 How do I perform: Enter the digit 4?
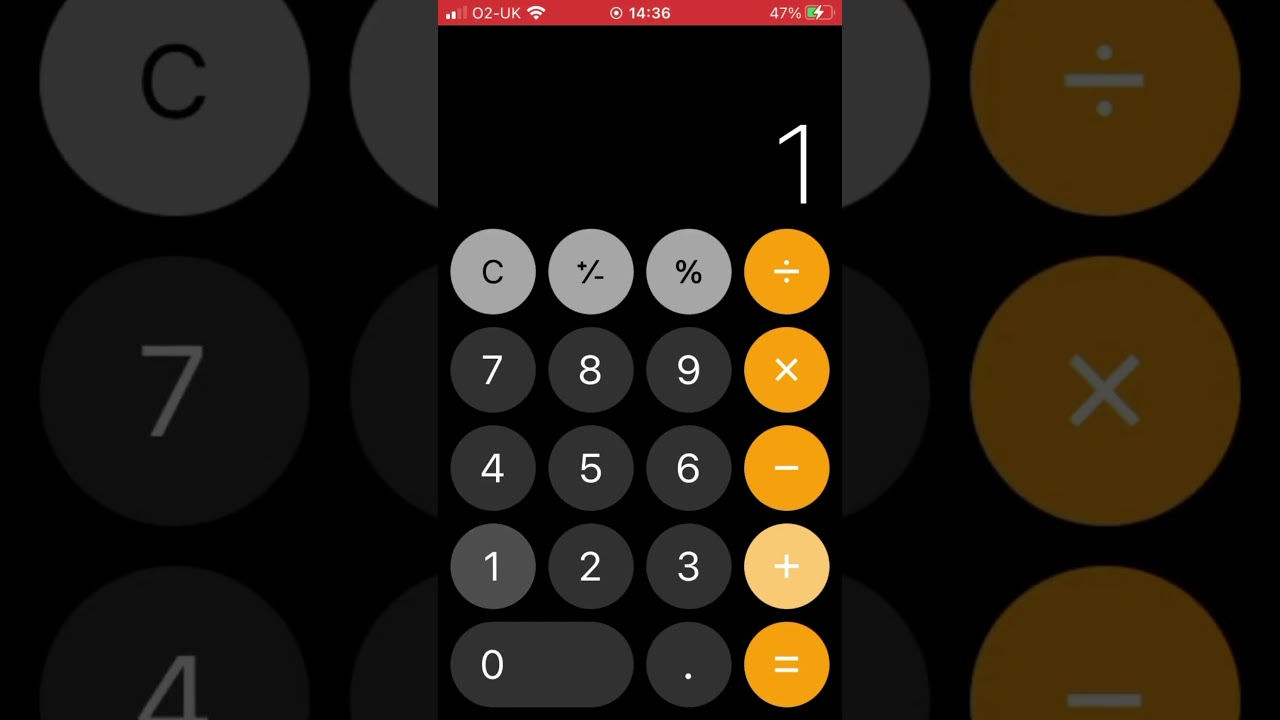coord(492,468)
